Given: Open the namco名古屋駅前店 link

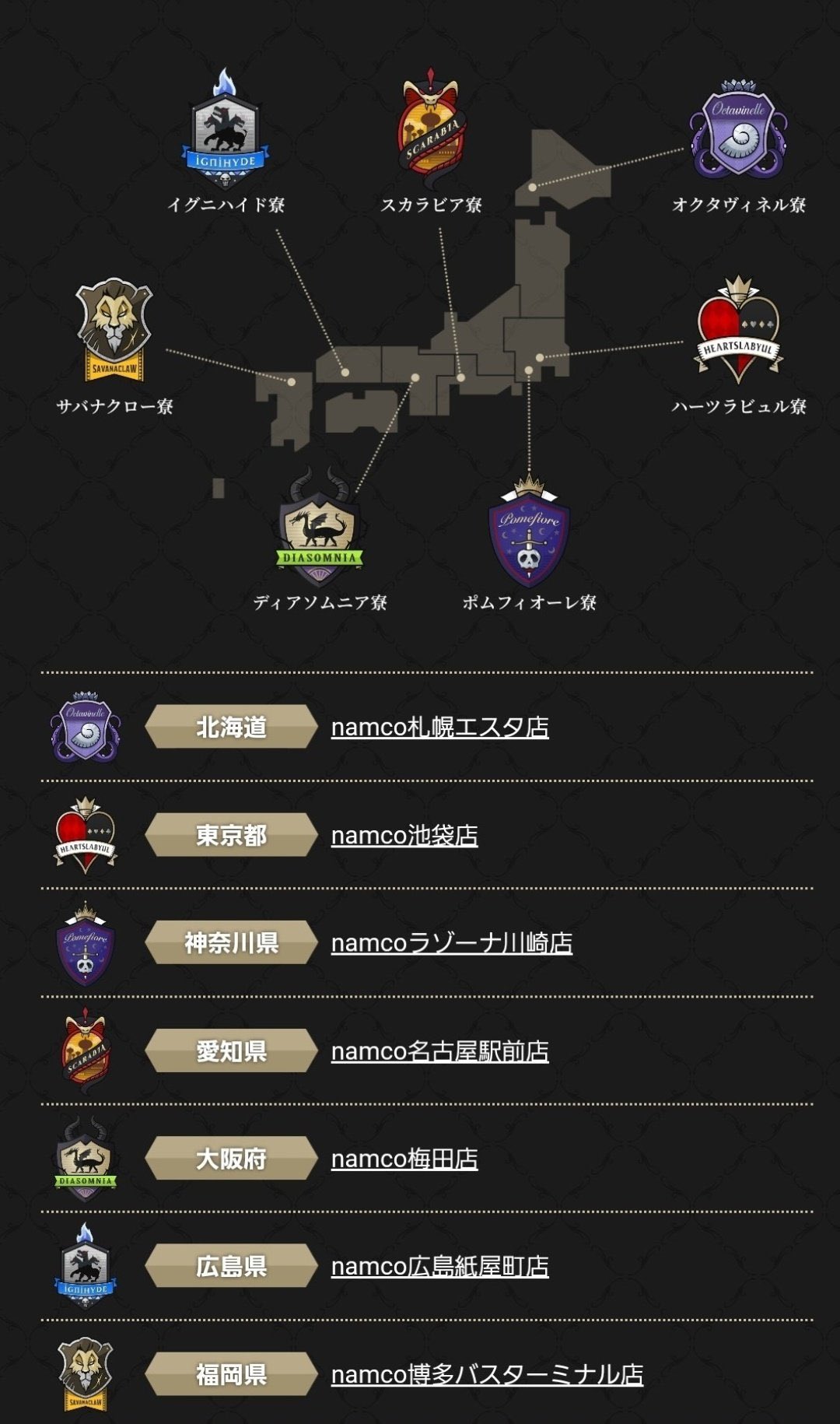Looking at the screenshot, I should pos(439,1051).
